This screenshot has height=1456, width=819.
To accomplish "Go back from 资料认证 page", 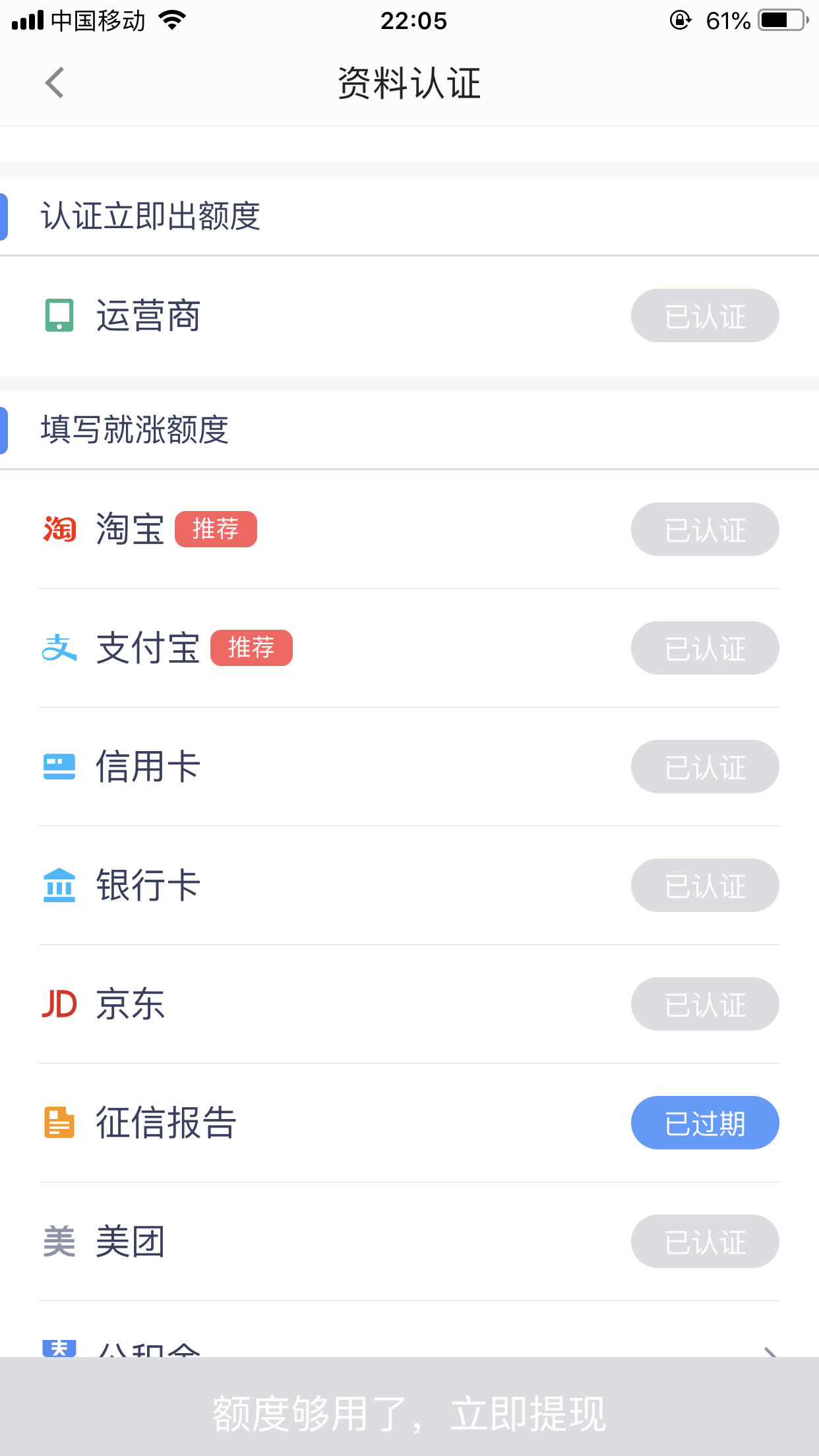I will click(x=55, y=83).
